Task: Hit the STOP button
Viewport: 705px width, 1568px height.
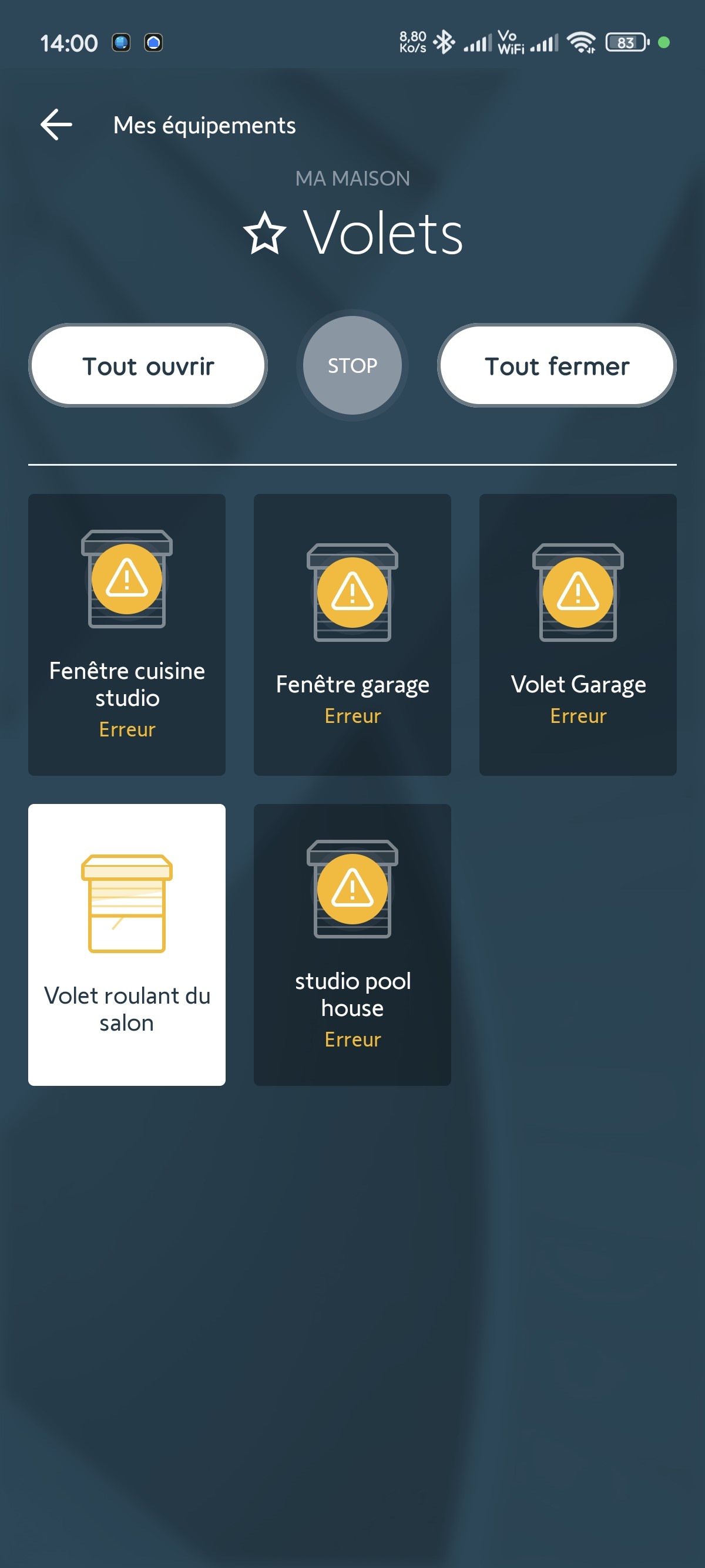Action: coord(352,365)
